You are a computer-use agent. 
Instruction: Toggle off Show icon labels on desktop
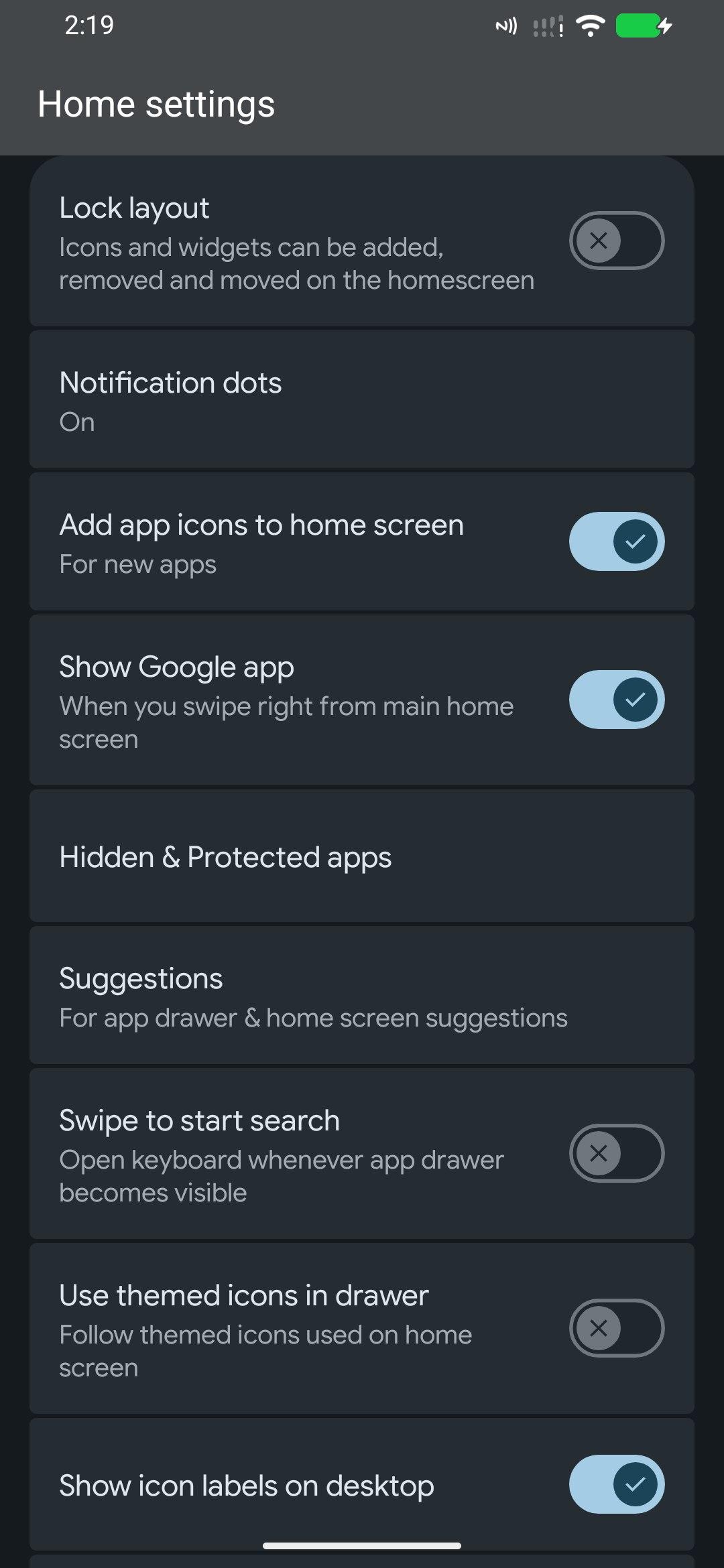[616, 1484]
